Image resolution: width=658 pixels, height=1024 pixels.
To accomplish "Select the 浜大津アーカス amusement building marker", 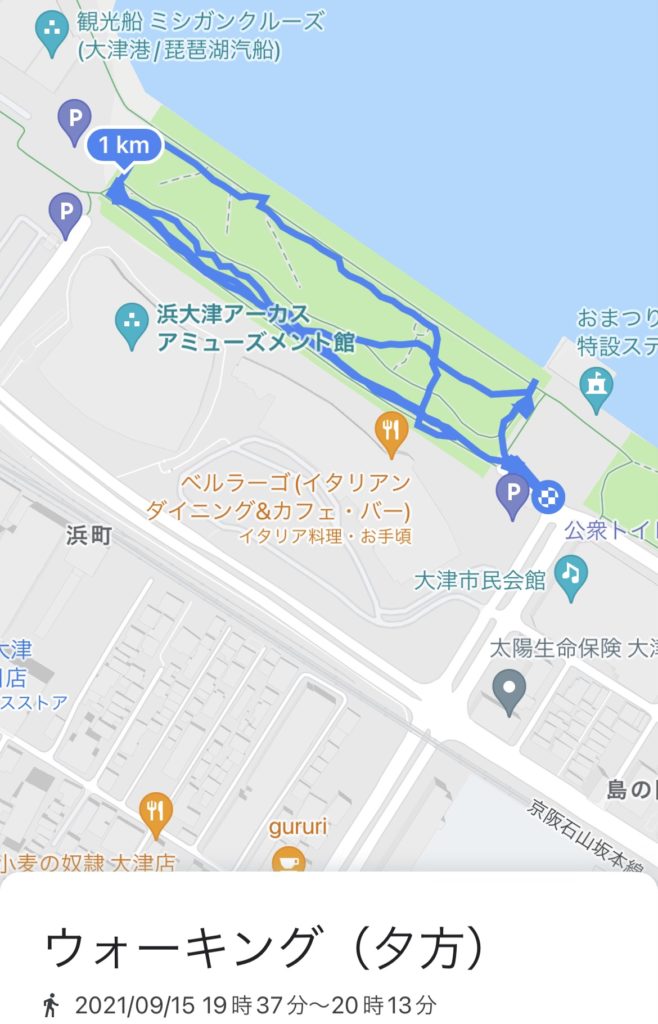I will (131, 326).
